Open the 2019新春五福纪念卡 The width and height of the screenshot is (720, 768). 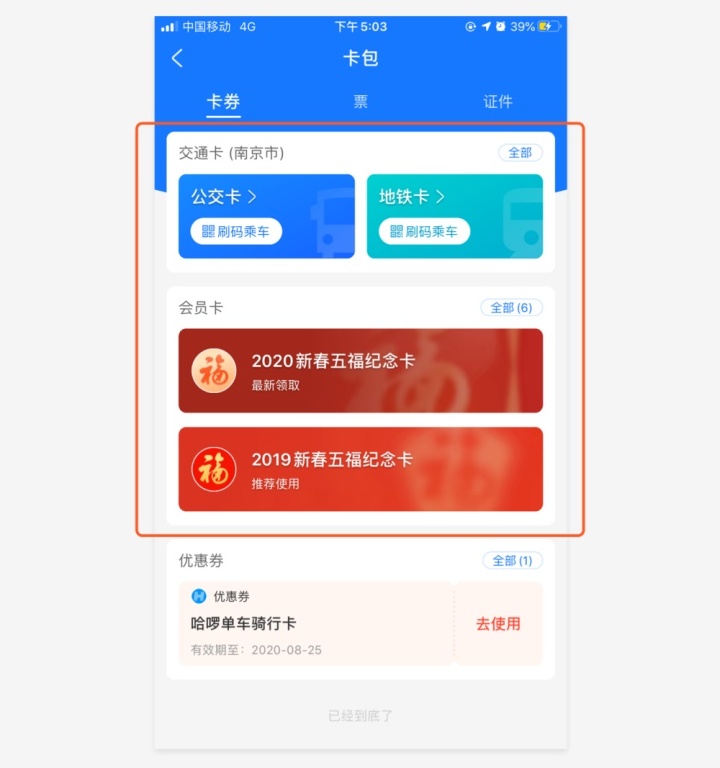360,469
